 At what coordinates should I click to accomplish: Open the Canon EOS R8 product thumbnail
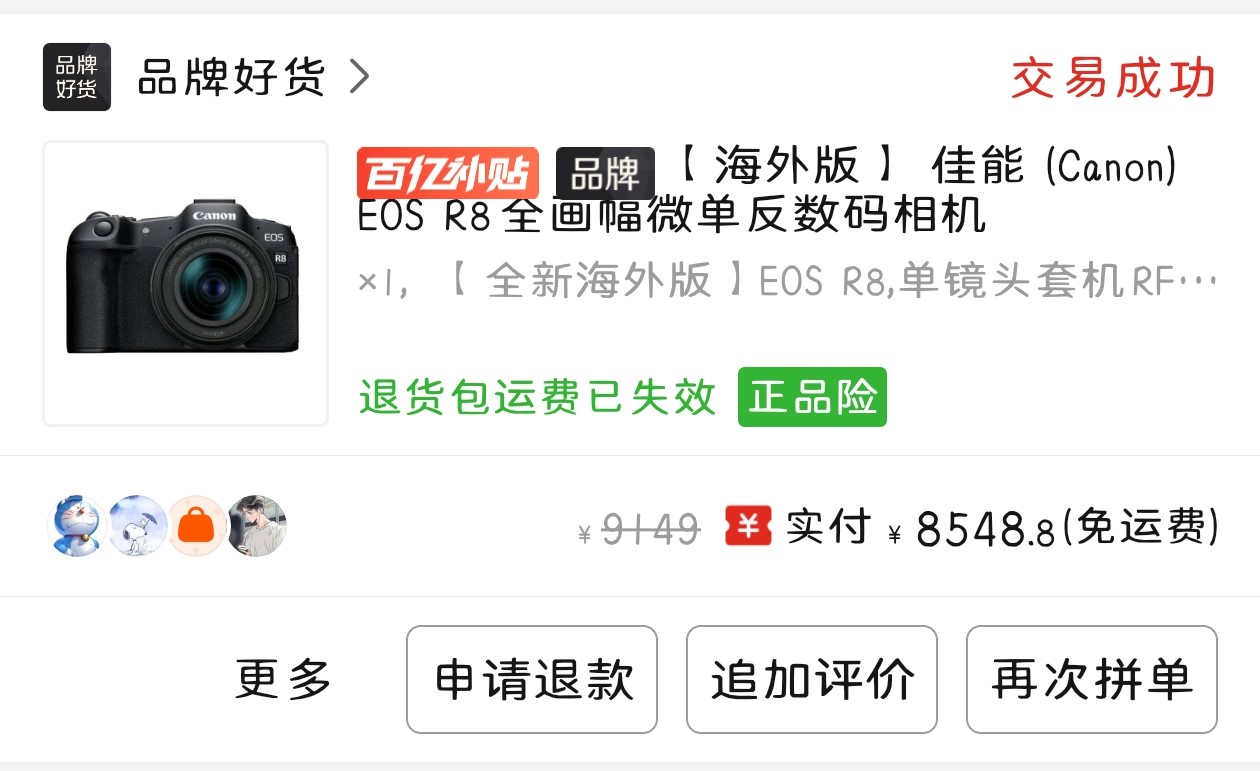pyautogui.click(x=185, y=283)
